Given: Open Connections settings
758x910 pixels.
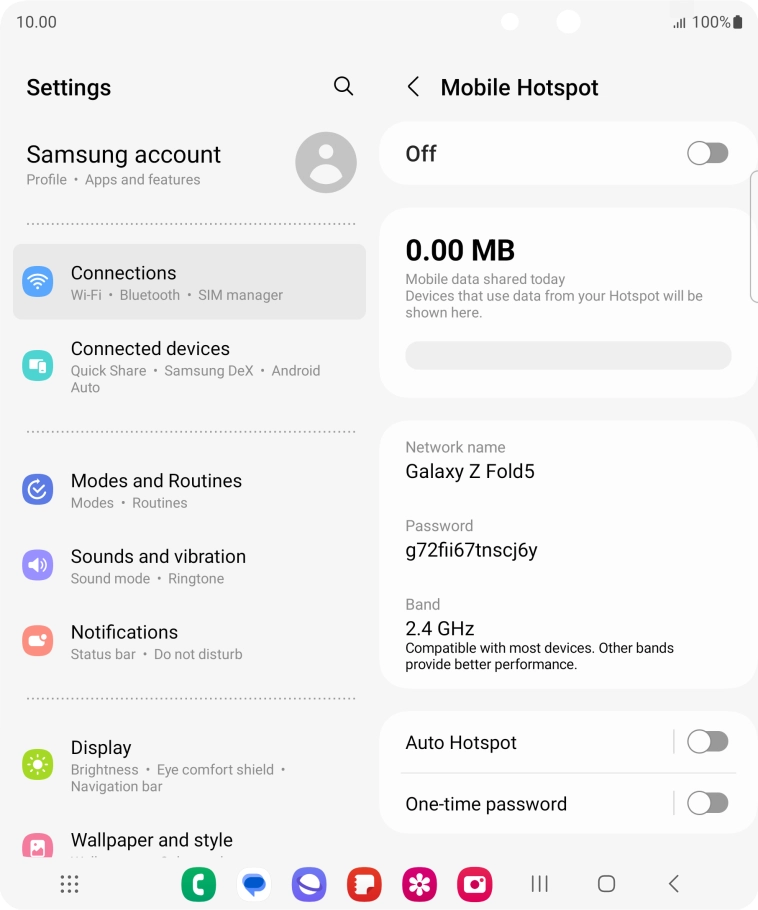Looking at the screenshot, I should tap(190, 282).
